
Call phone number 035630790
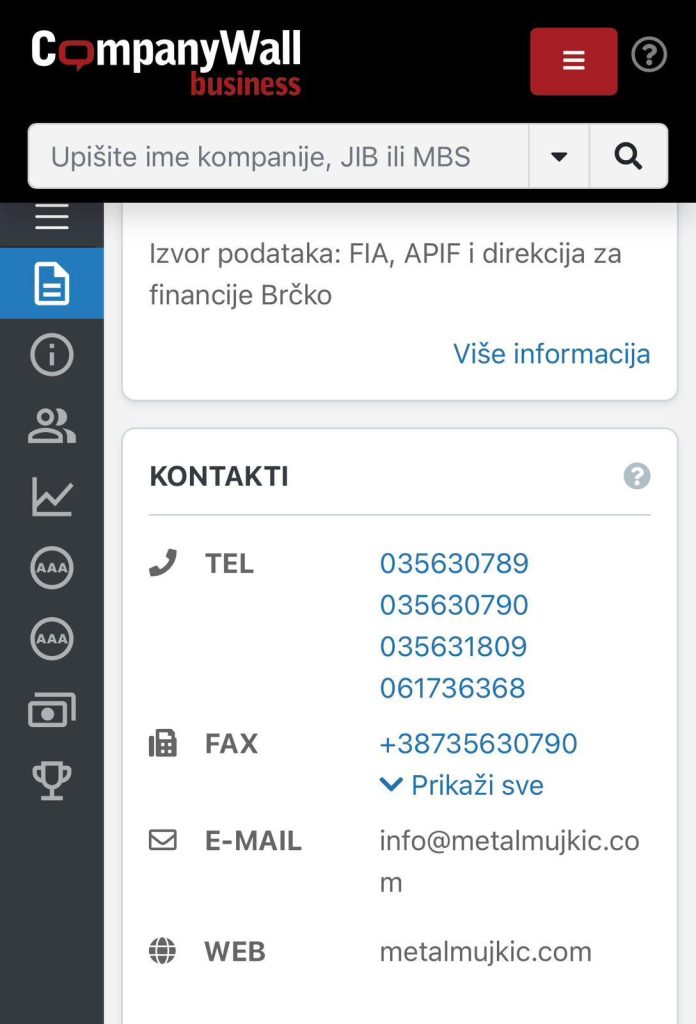(454, 605)
